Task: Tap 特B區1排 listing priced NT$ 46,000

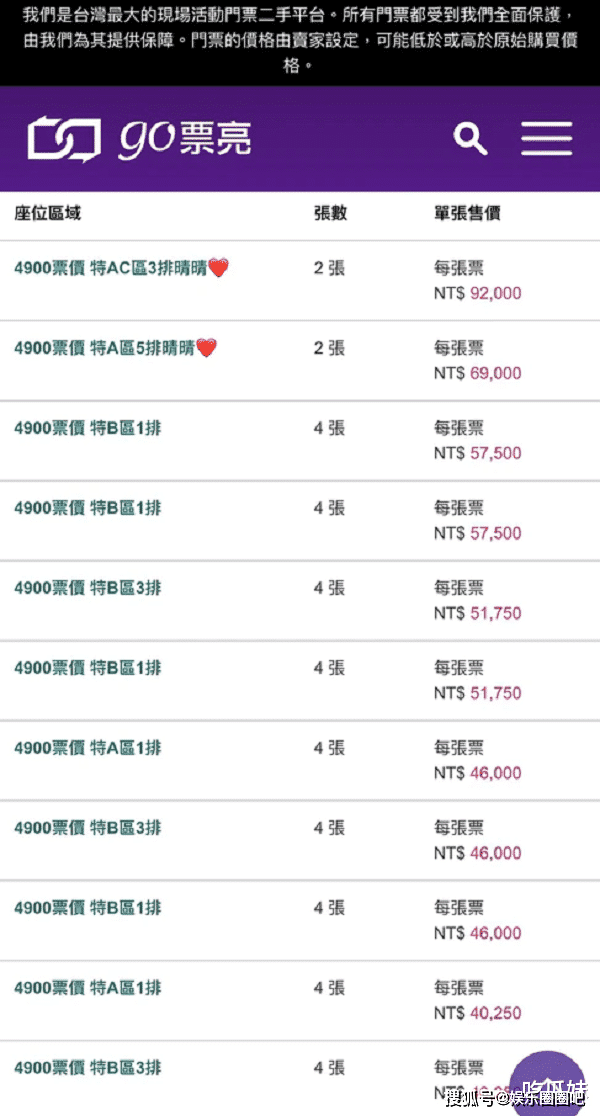Action: pyautogui.click(x=300, y=921)
